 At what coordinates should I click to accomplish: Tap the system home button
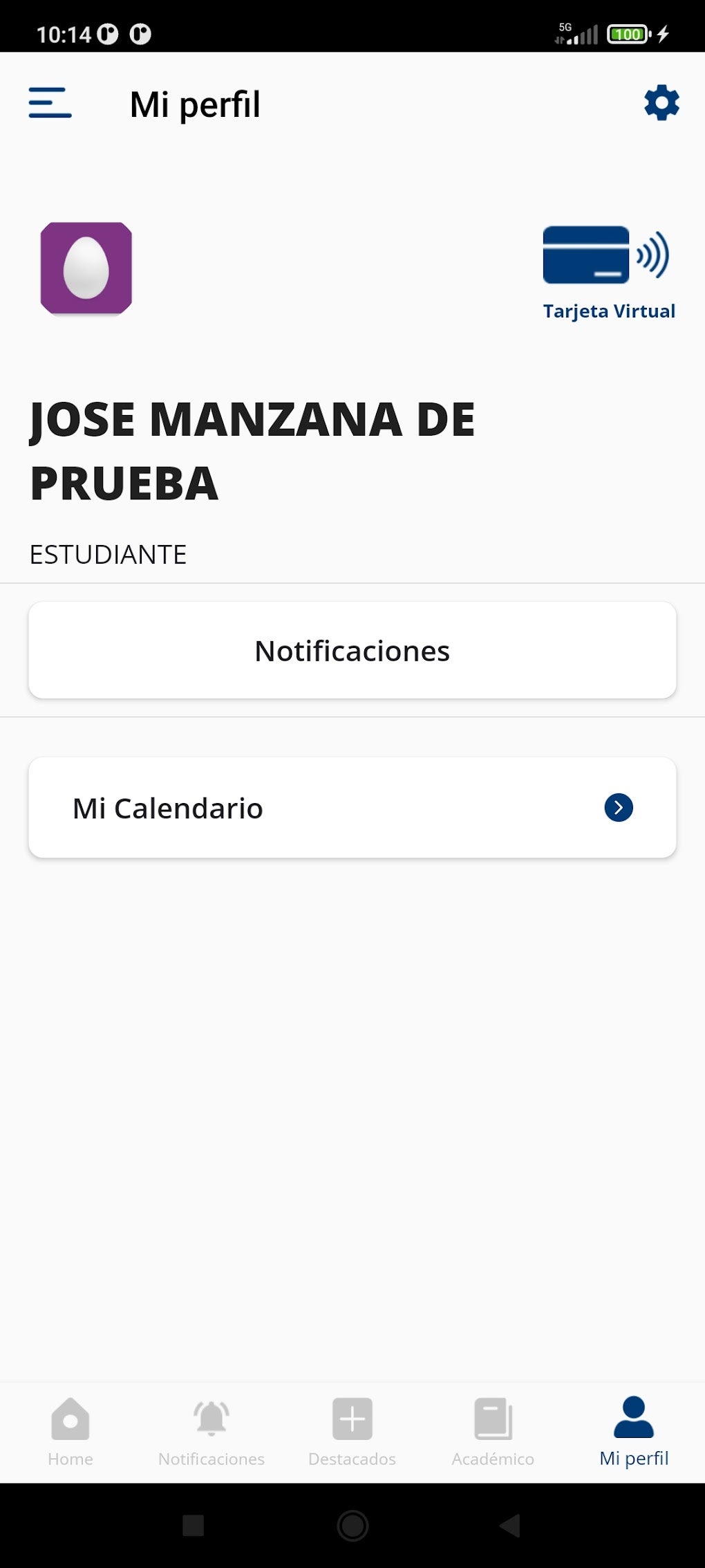coord(352,1525)
